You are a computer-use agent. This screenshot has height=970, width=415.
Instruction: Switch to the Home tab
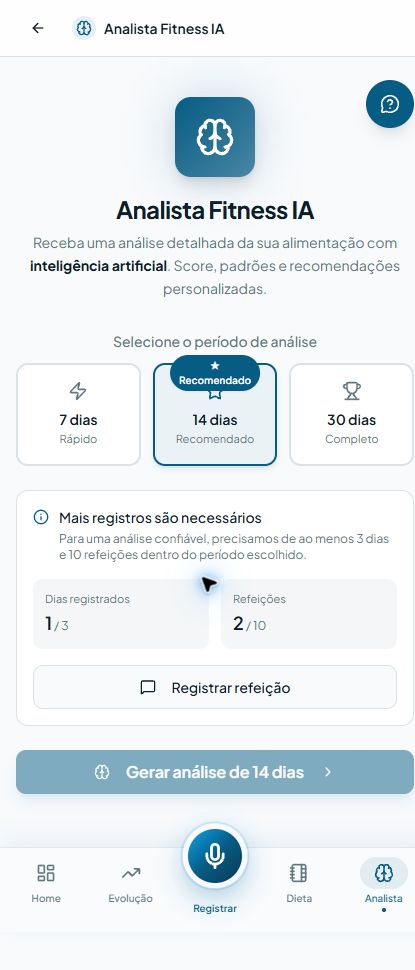46,883
